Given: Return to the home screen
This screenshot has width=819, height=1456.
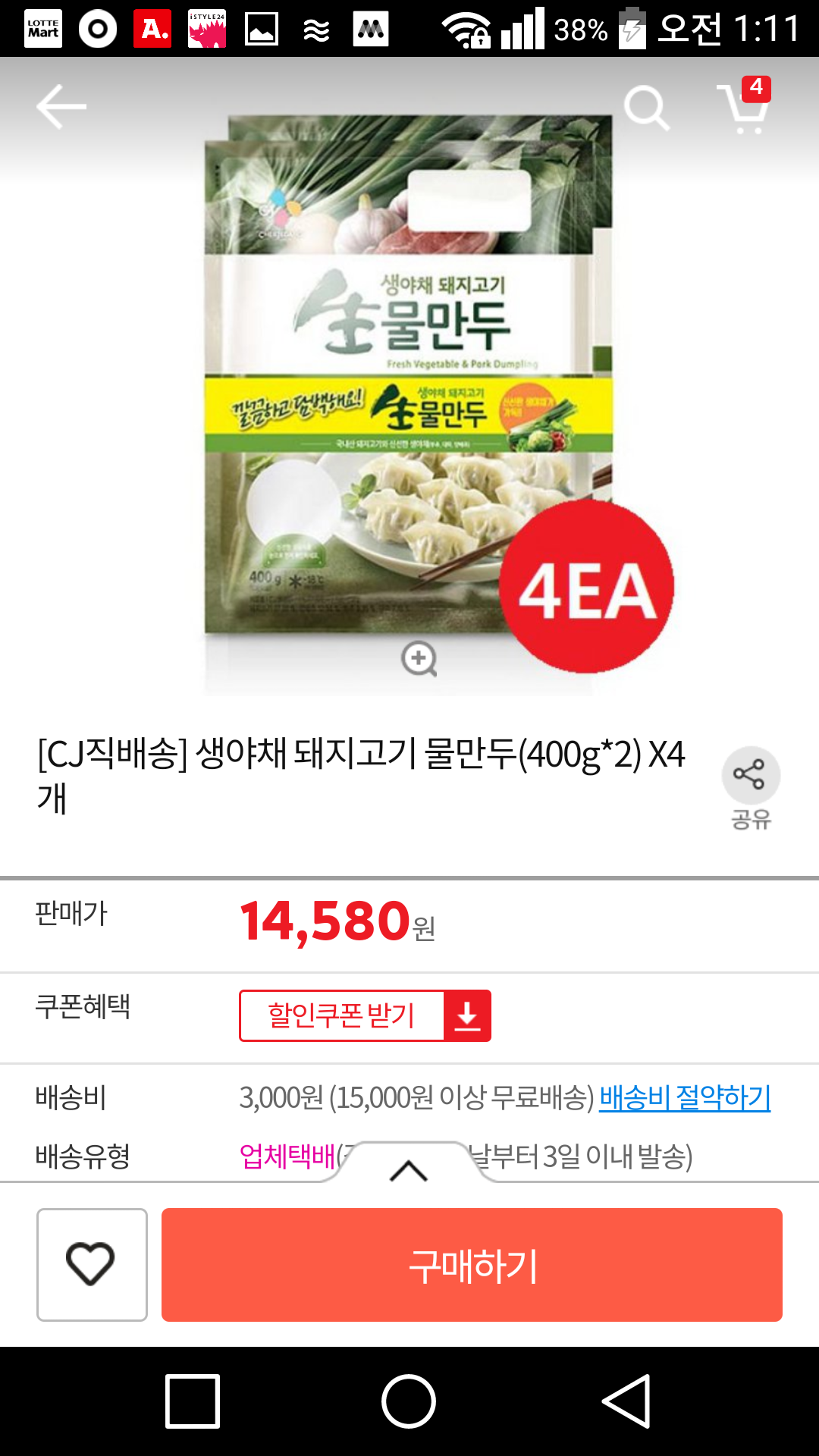Looking at the screenshot, I should [409, 1401].
